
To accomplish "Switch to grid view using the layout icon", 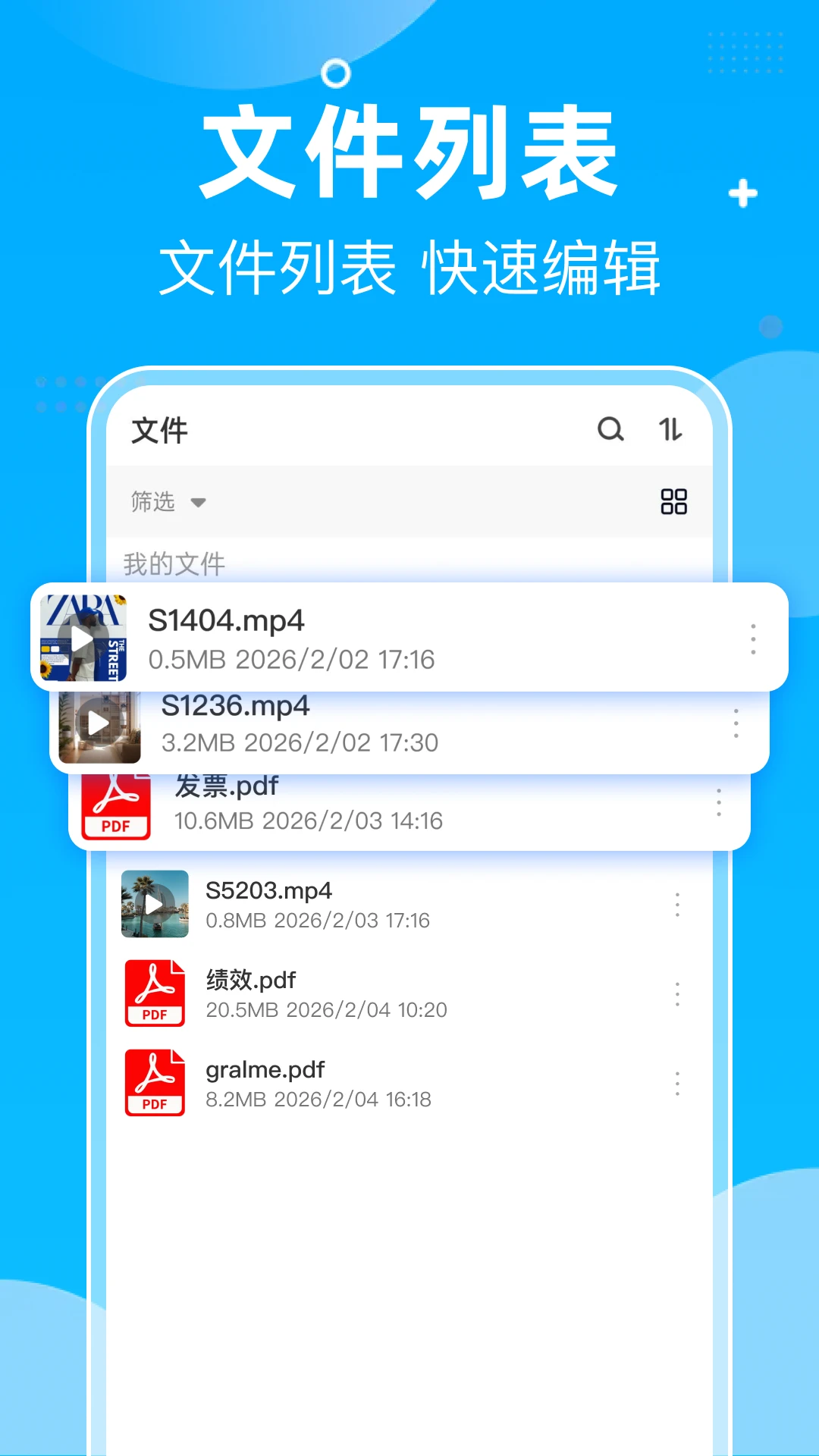I will [675, 502].
